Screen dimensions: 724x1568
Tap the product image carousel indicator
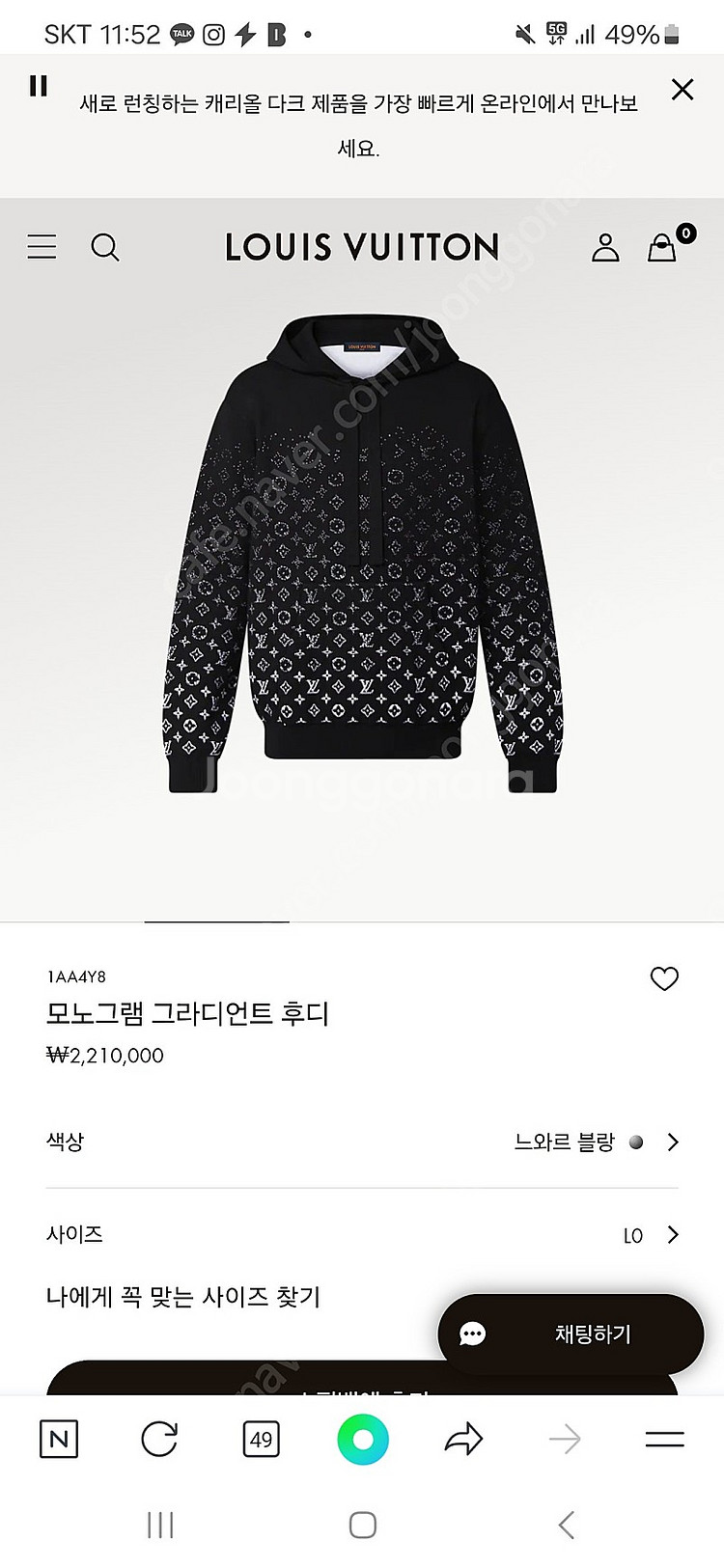coord(216,922)
